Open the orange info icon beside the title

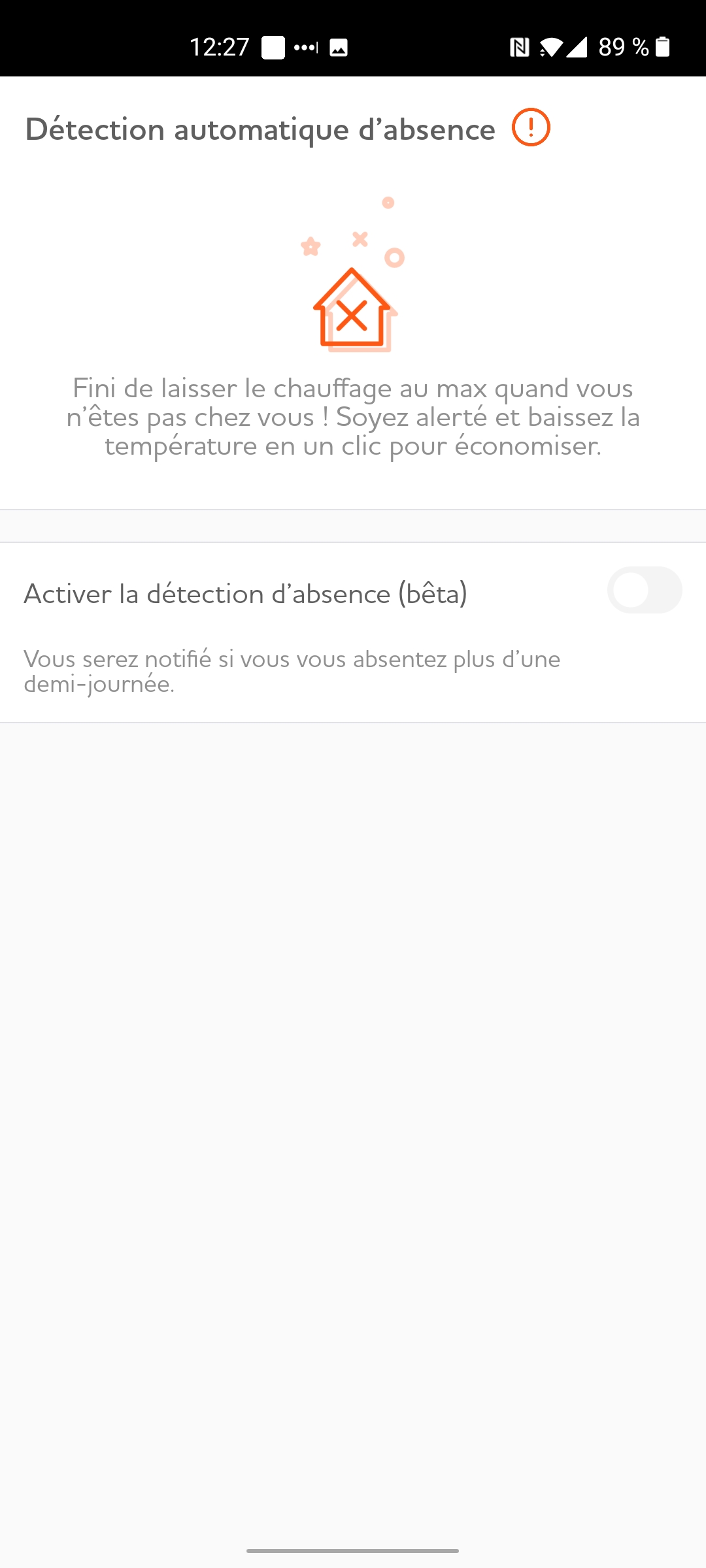[531, 127]
